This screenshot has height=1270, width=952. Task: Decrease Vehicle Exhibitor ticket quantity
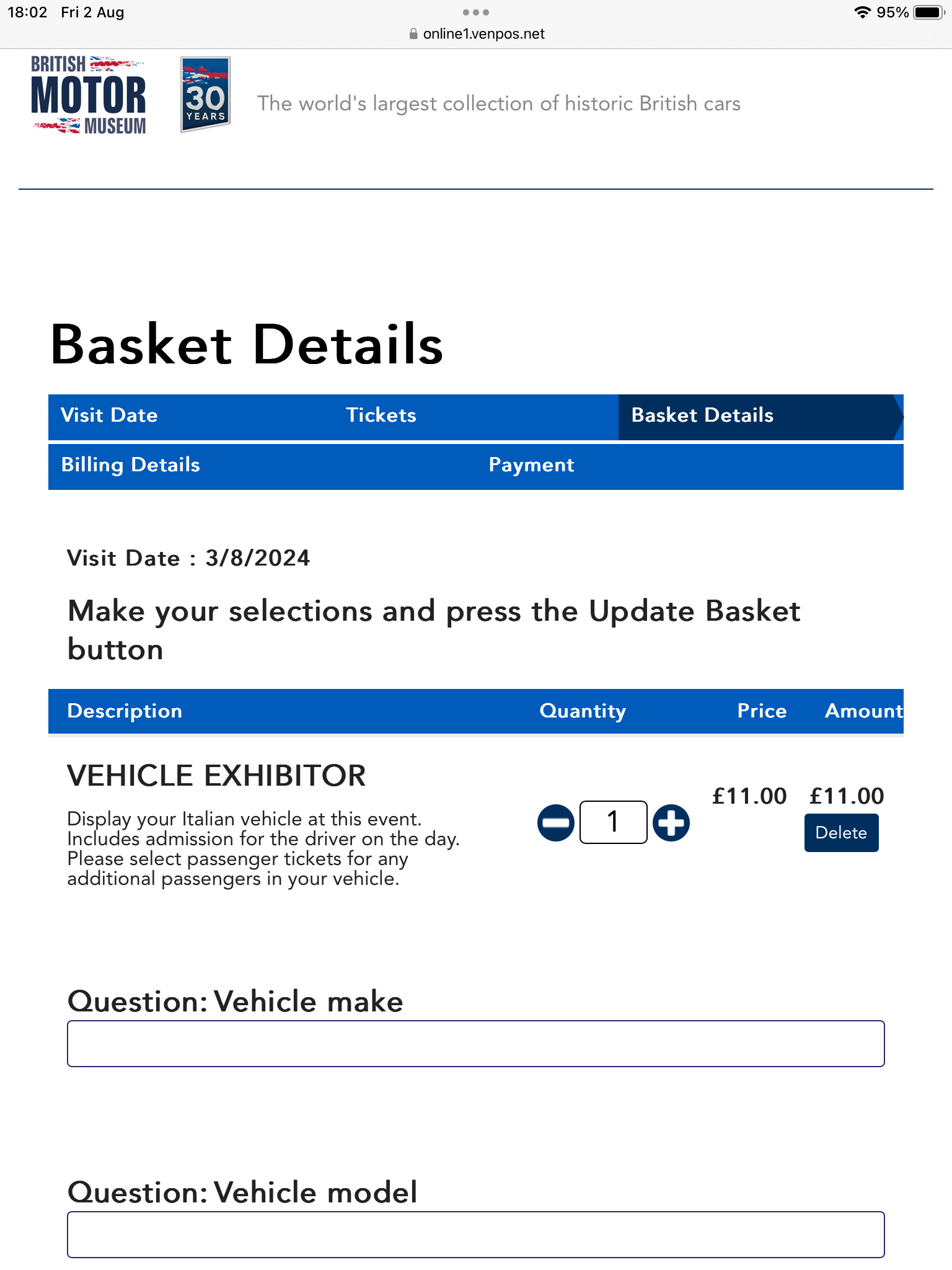(x=555, y=823)
